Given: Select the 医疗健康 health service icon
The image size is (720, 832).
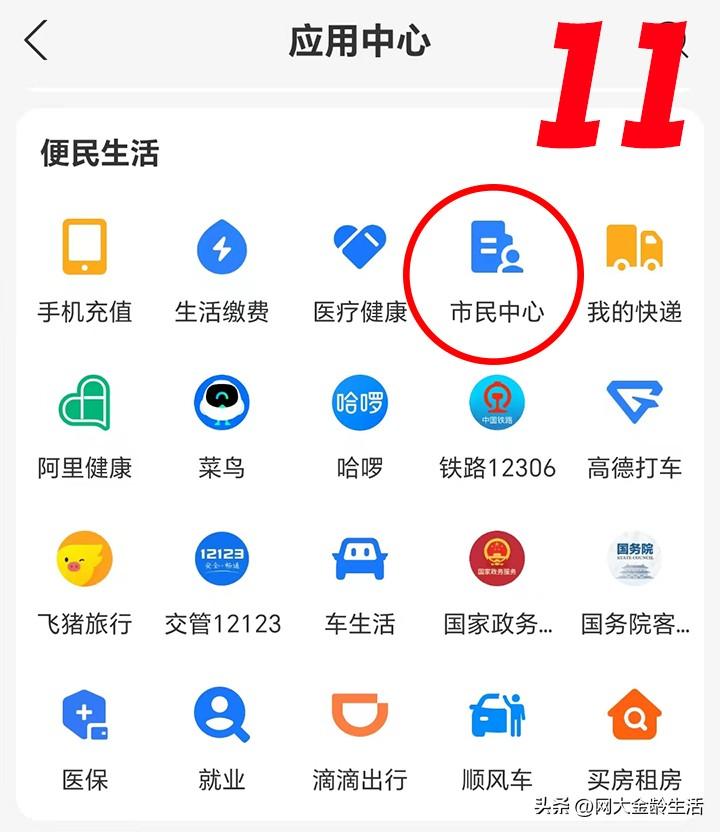Looking at the screenshot, I should coord(358,246).
